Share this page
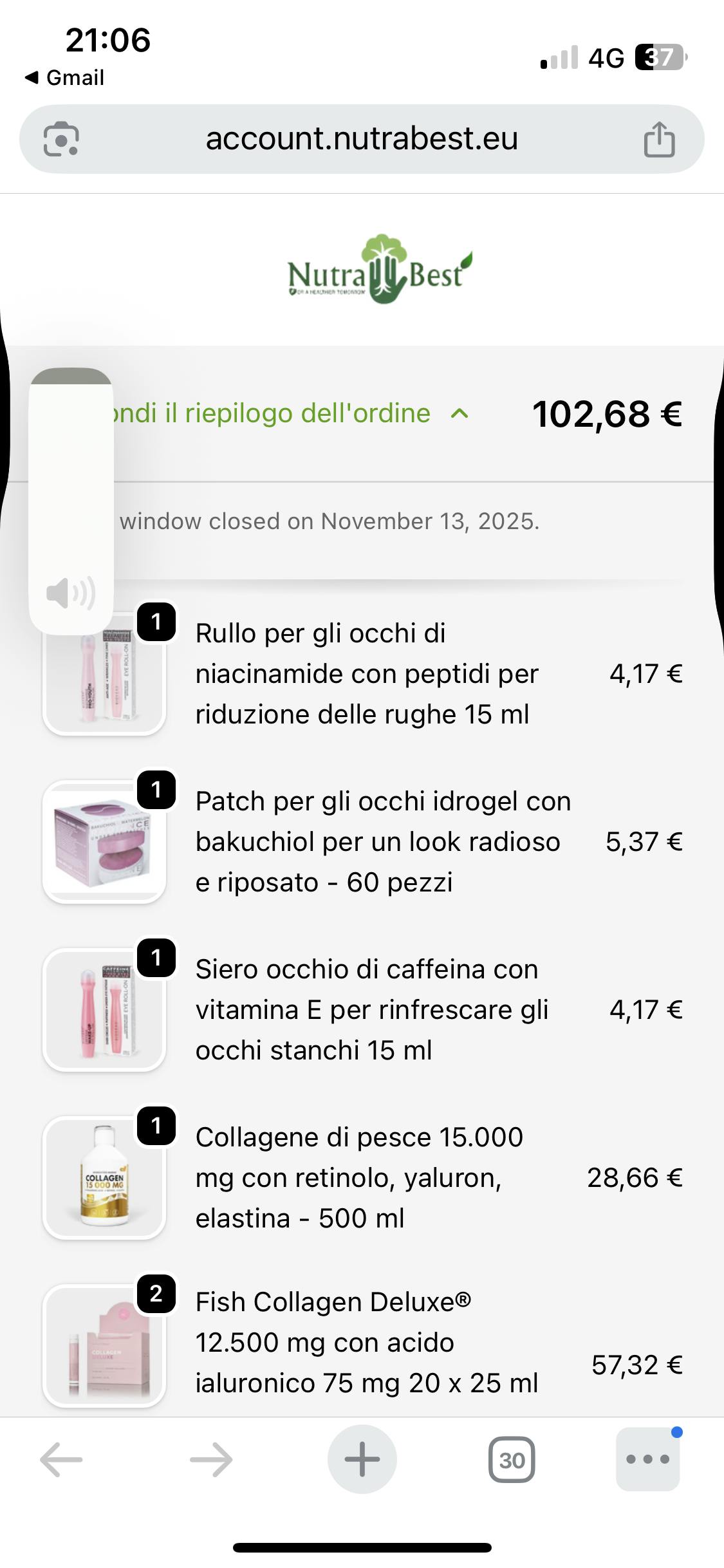The image size is (724, 1568). coord(659,139)
